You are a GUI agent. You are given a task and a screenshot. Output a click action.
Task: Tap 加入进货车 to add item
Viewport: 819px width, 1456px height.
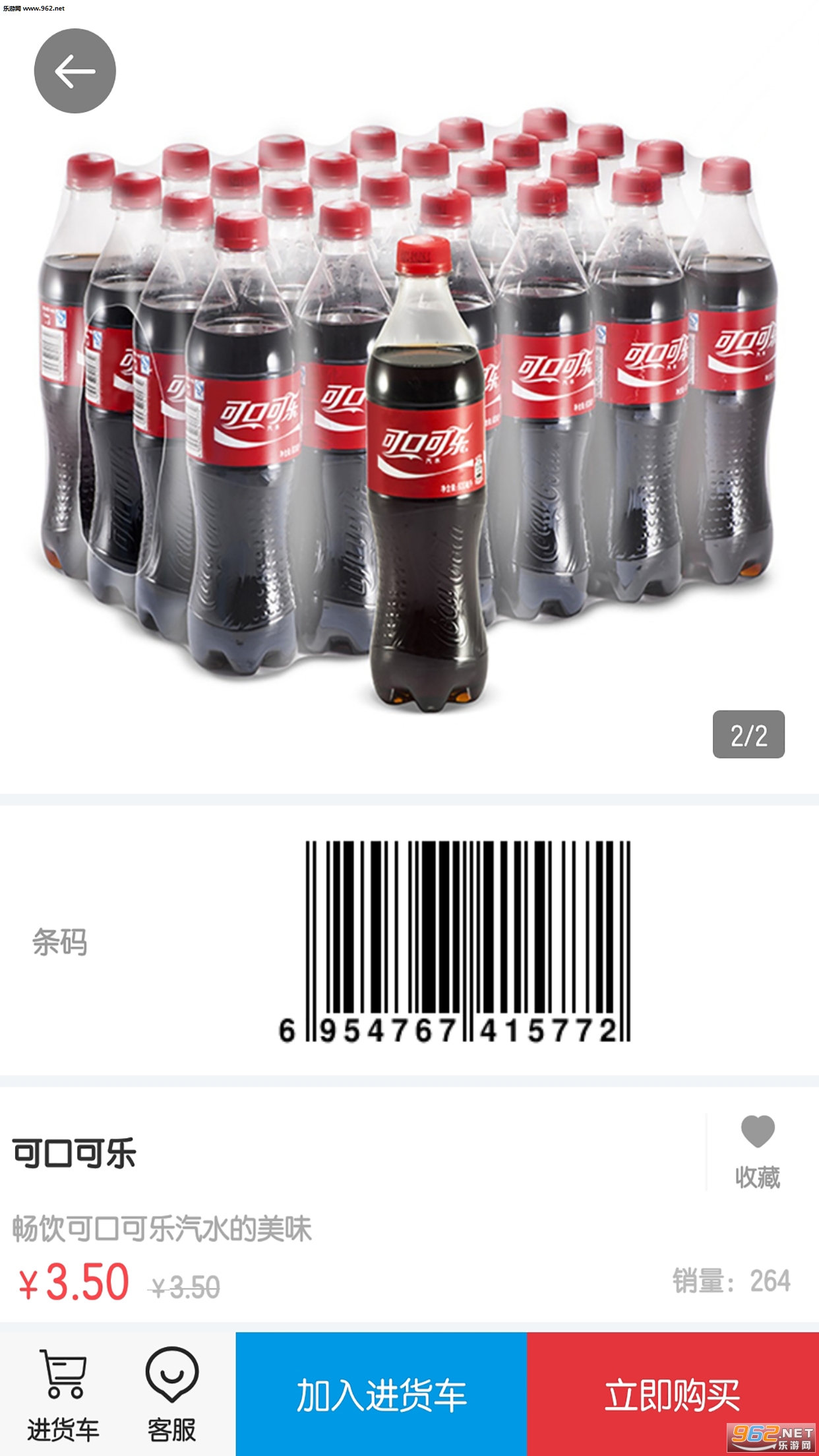[381, 1394]
